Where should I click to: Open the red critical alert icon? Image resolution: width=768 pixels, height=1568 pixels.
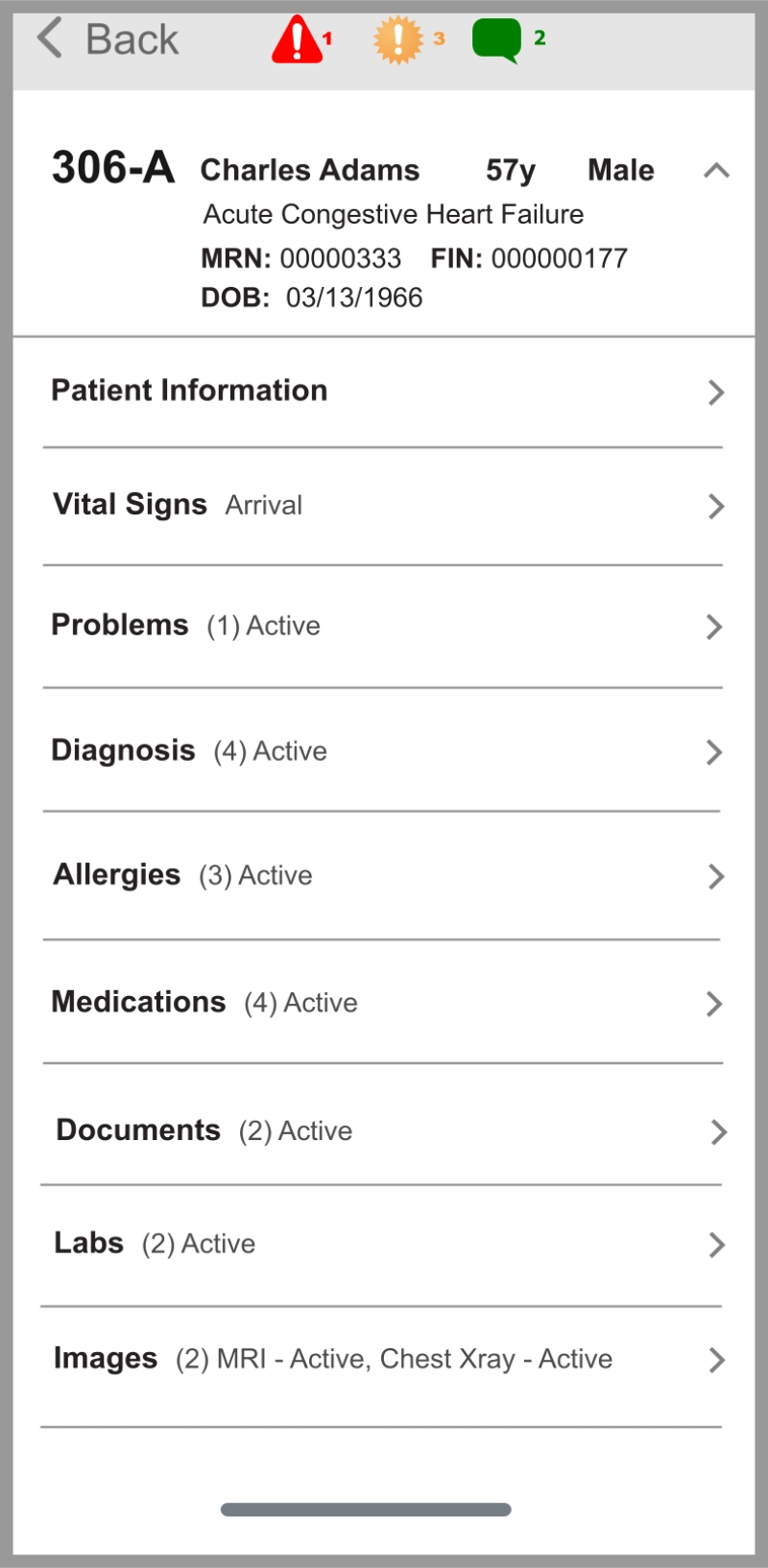[x=298, y=40]
